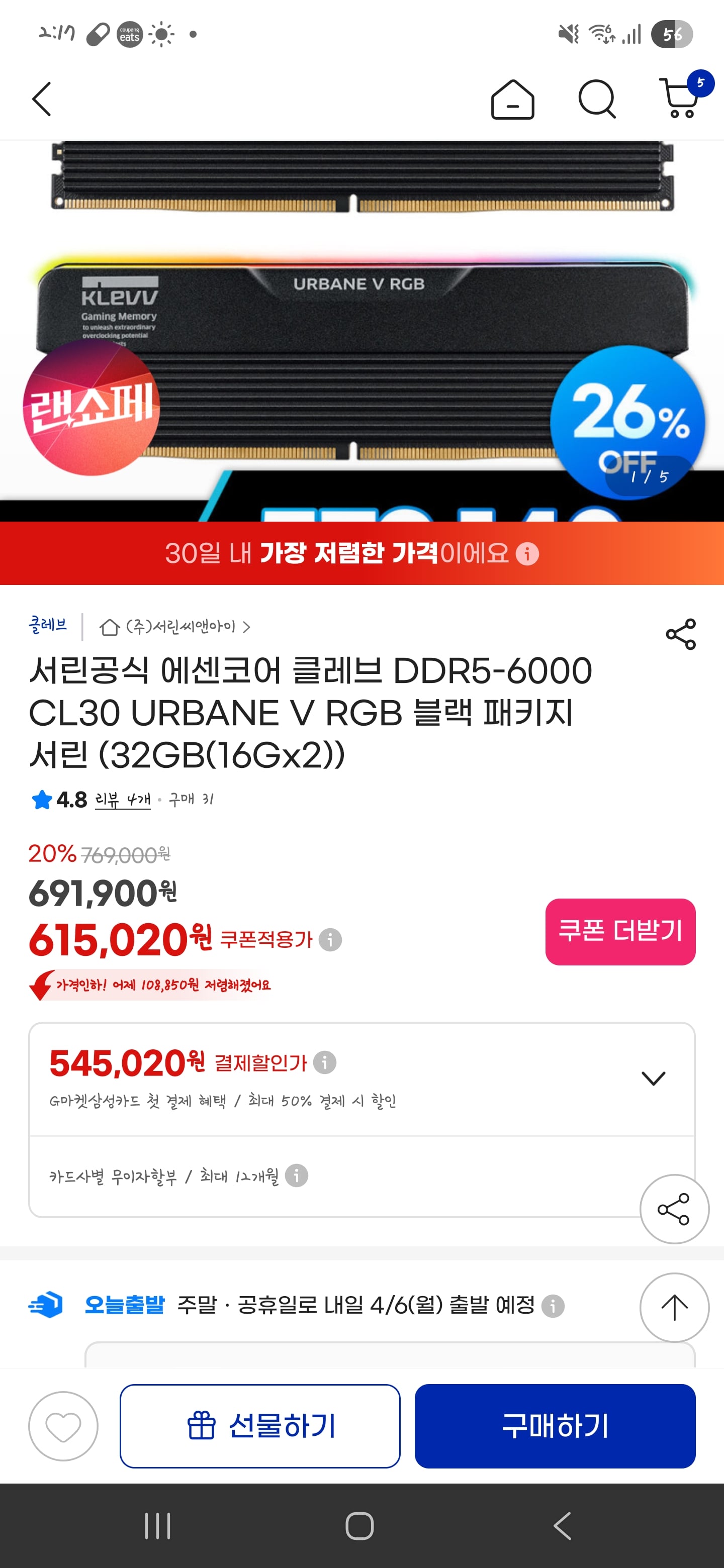The height and width of the screenshot is (1568, 724).
Task: Tap 구매하기 to buy now
Action: 555,1426
